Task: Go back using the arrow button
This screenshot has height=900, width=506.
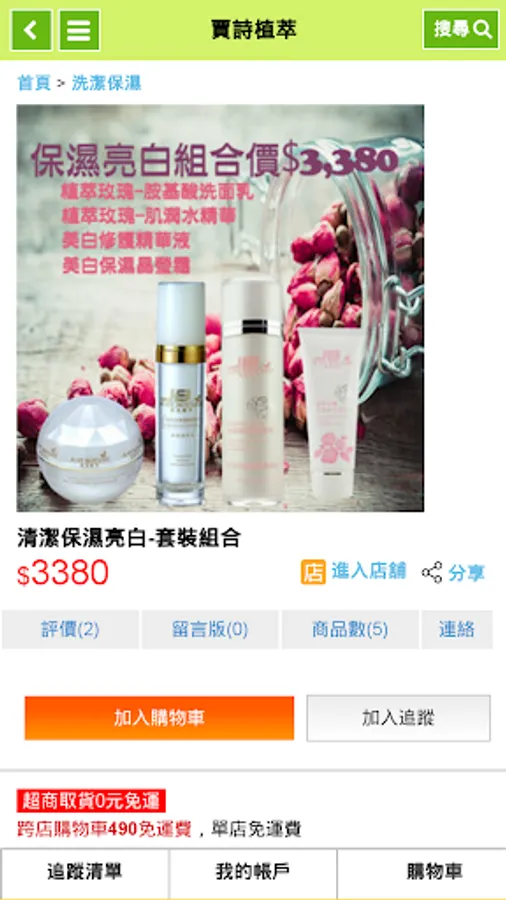Action: [x=31, y=30]
